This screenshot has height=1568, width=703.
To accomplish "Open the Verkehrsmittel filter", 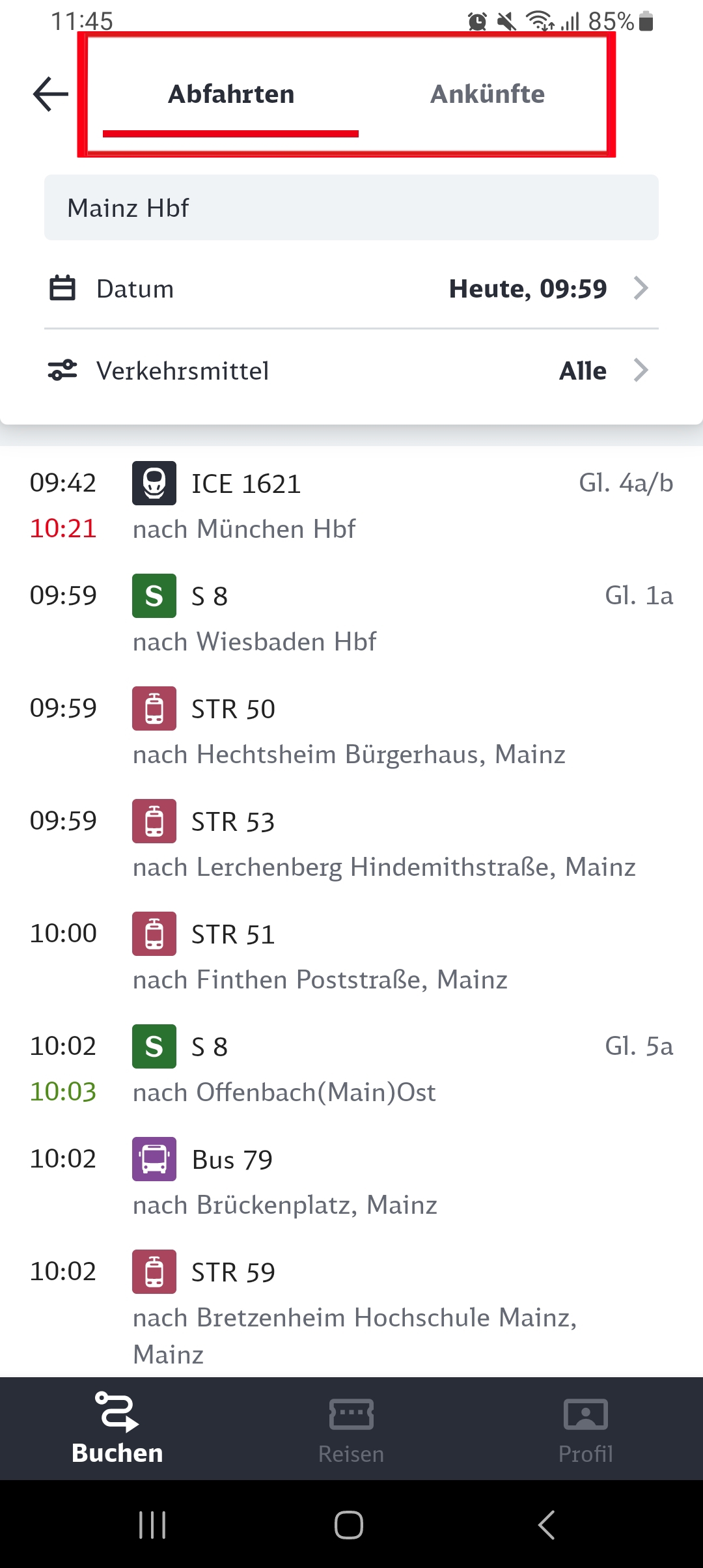I will point(351,371).
